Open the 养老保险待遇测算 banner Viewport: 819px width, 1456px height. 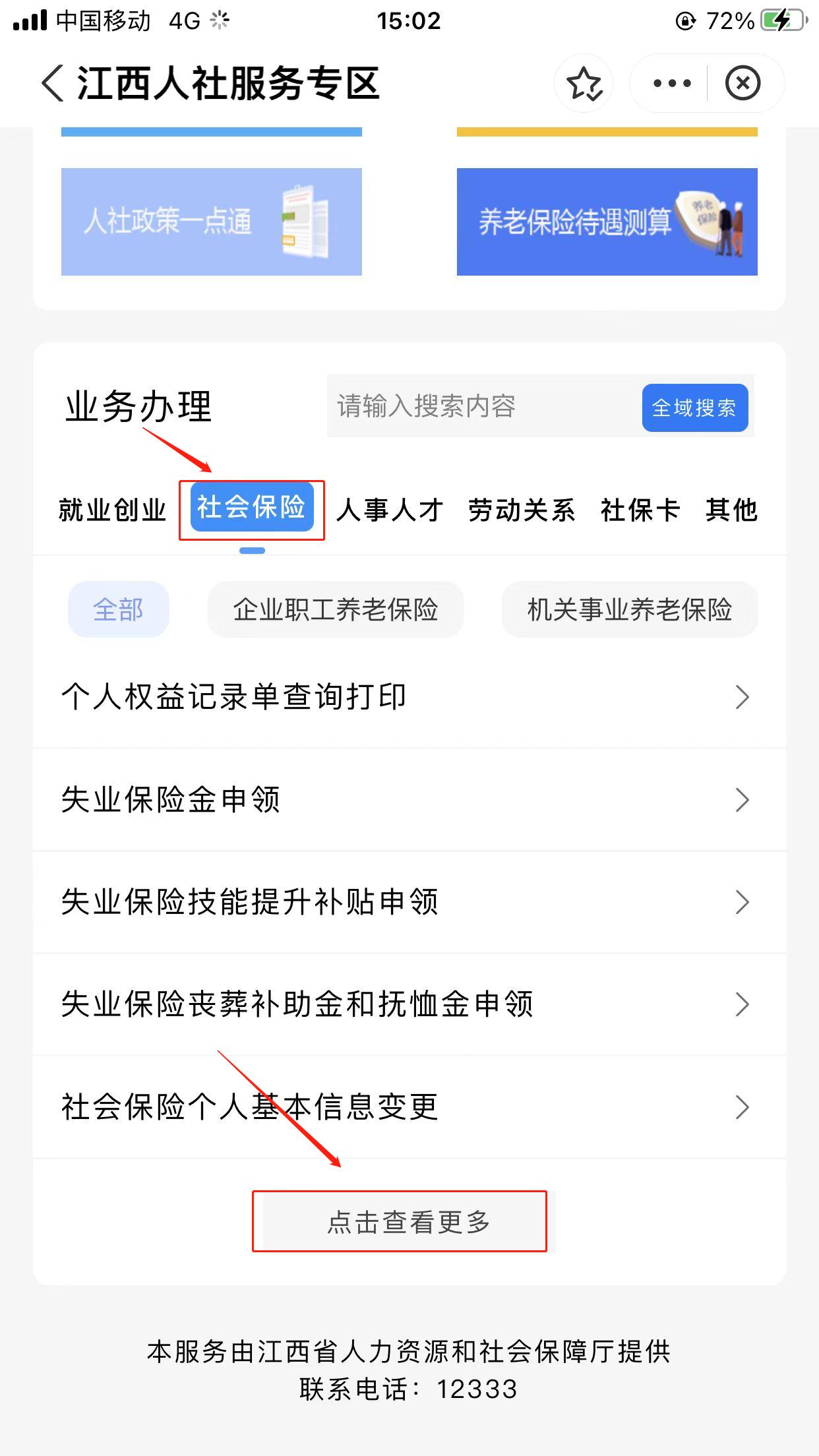(607, 222)
